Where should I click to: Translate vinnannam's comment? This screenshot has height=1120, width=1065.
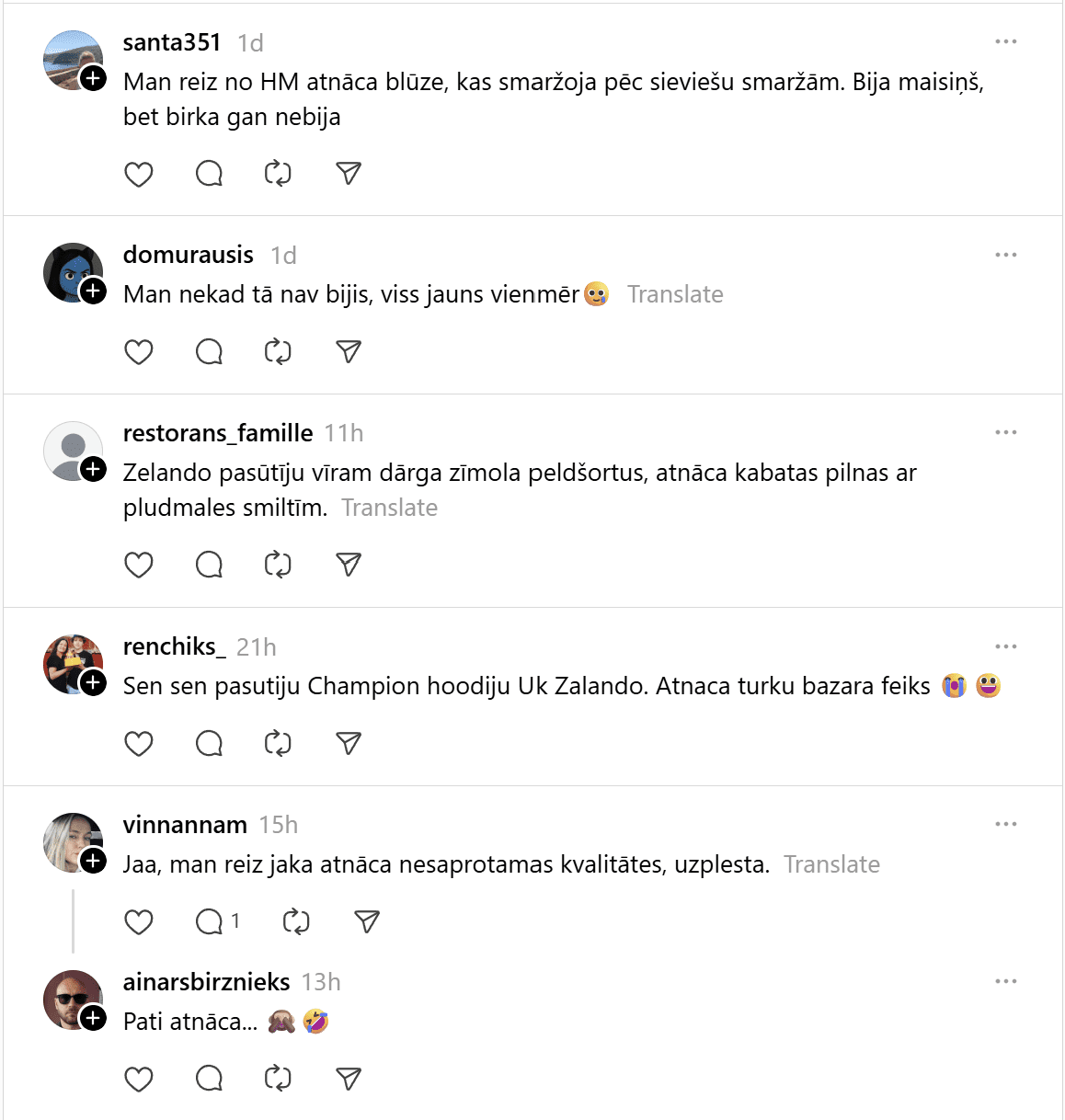pos(831,864)
